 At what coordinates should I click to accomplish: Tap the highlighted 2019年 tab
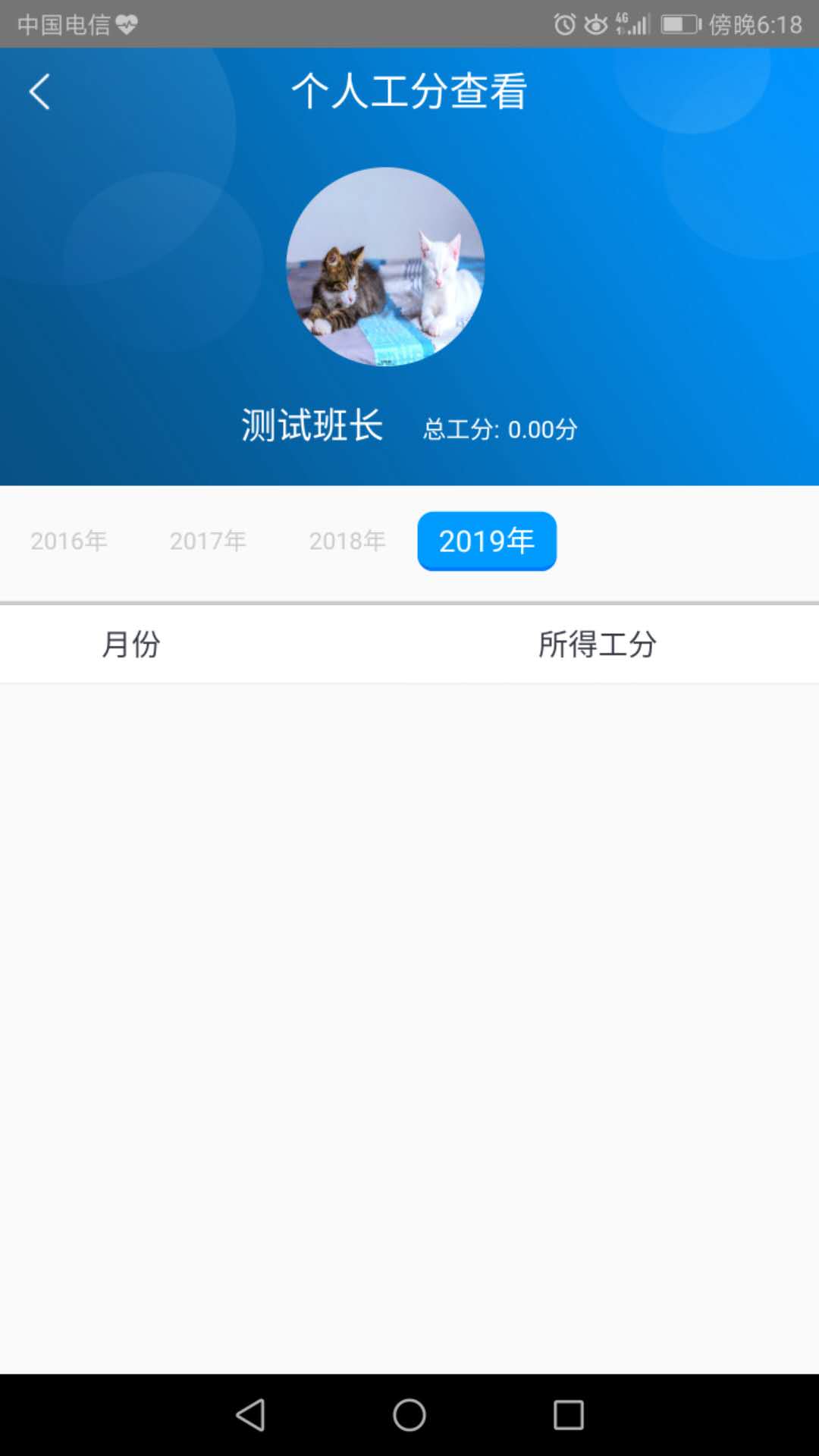click(x=487, y=541)
